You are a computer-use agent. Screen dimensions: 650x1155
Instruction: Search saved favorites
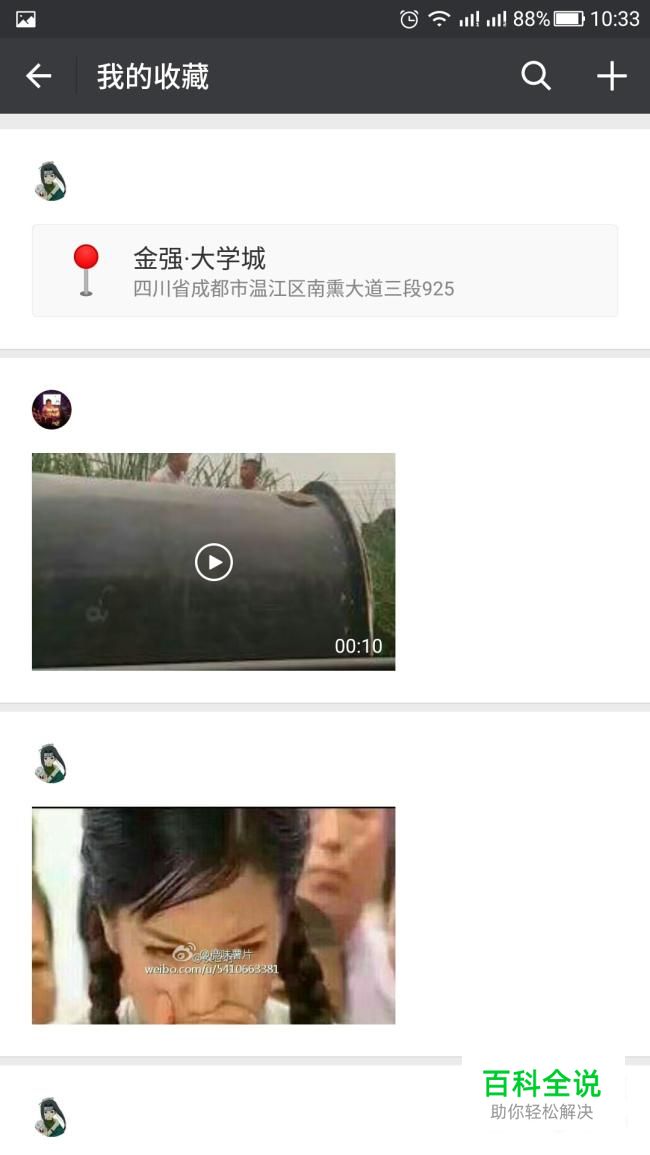pos(536,76)
